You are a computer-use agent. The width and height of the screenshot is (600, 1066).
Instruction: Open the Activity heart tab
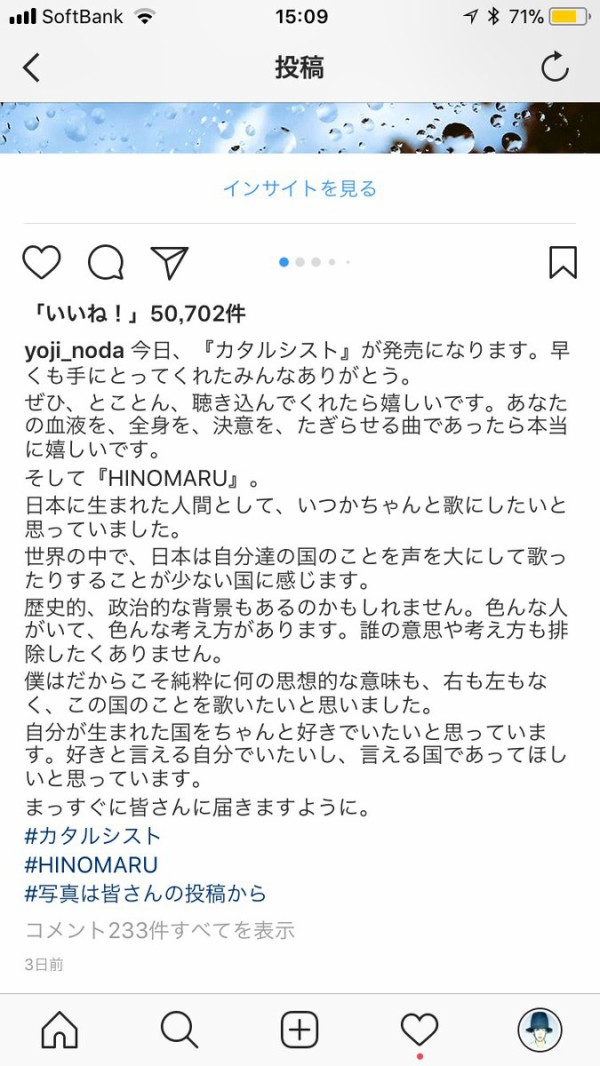pyautogui.click(x=419, y=1028)
